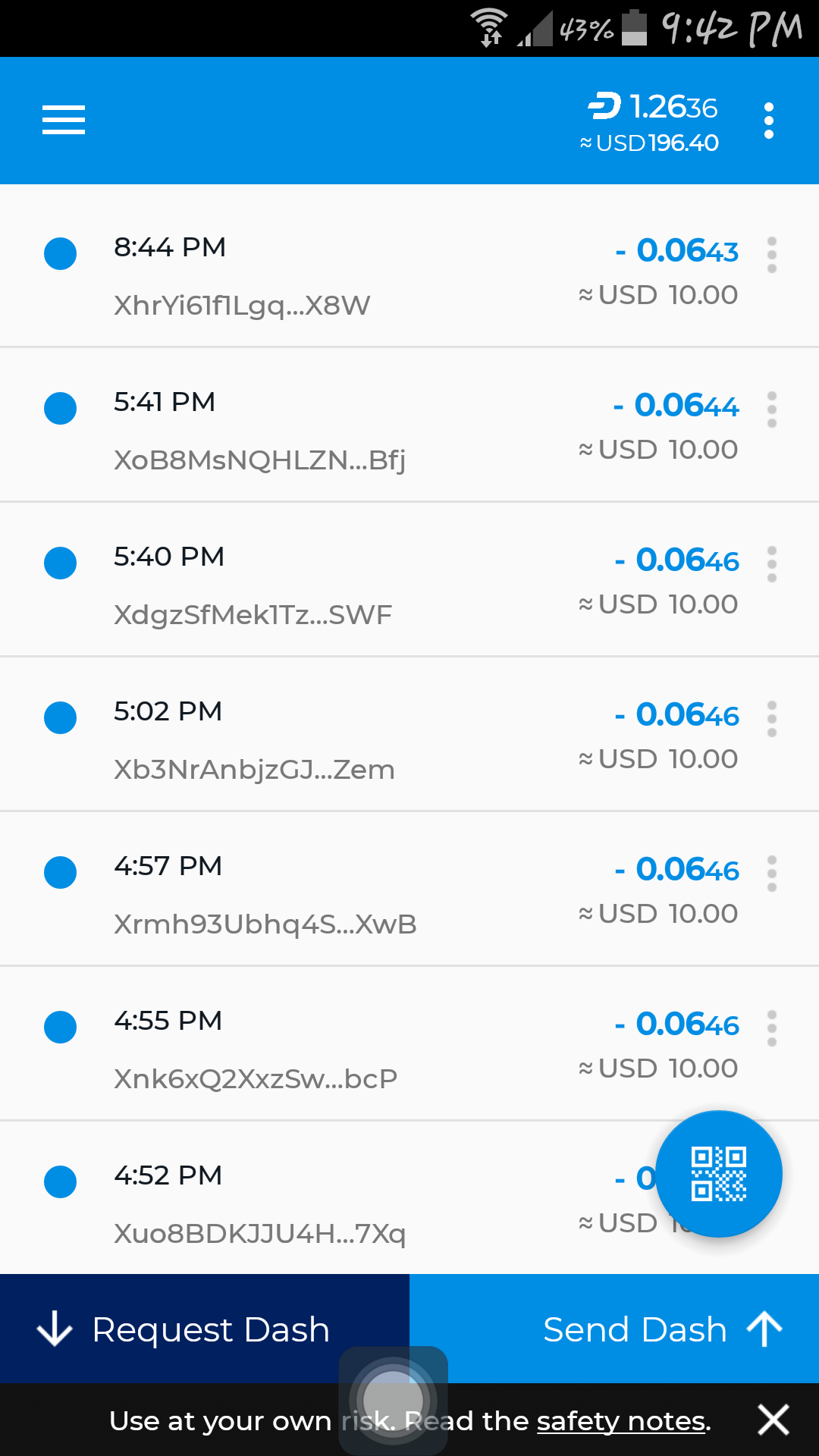Screen dimensions: 819x1456
Task: Open the hamburger drawer menu
Action: 64,120
